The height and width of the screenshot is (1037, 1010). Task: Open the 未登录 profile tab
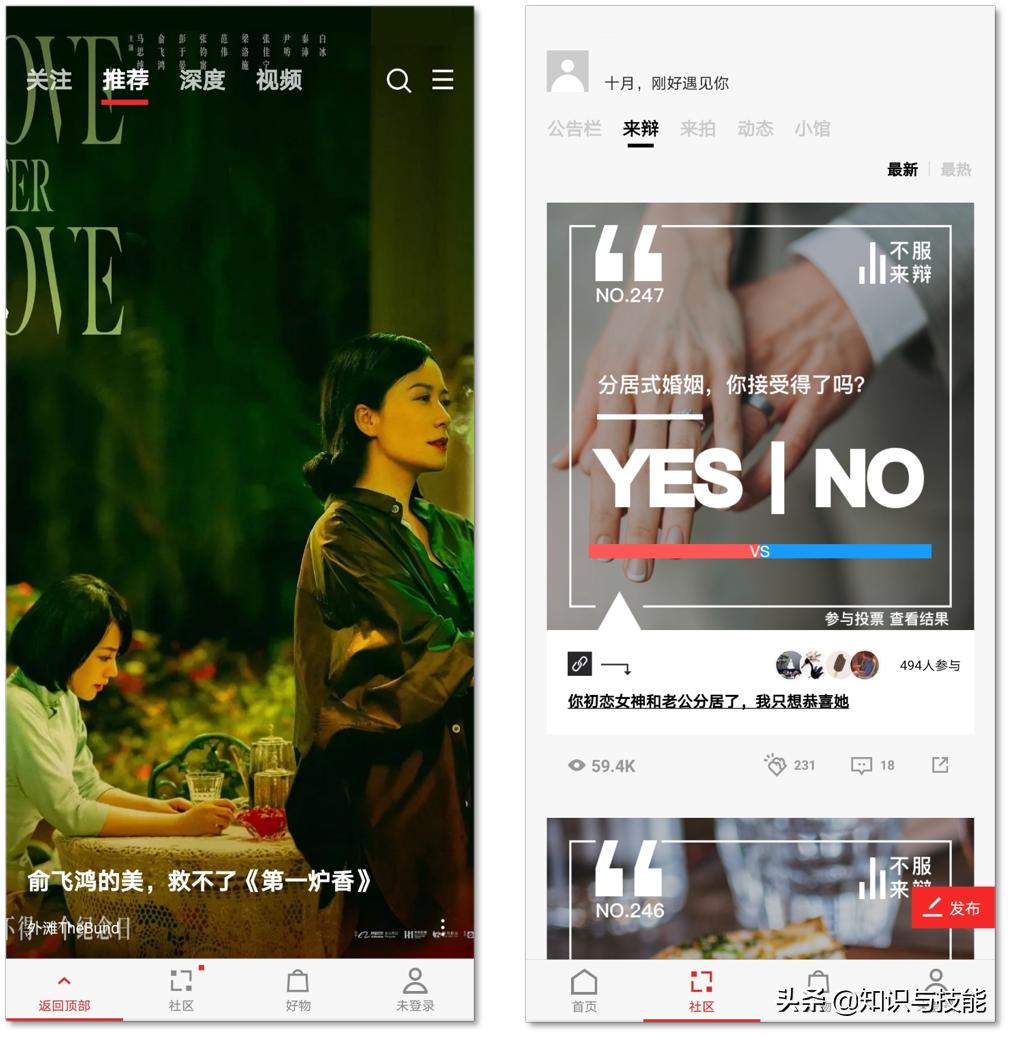[x=415, y=992]
